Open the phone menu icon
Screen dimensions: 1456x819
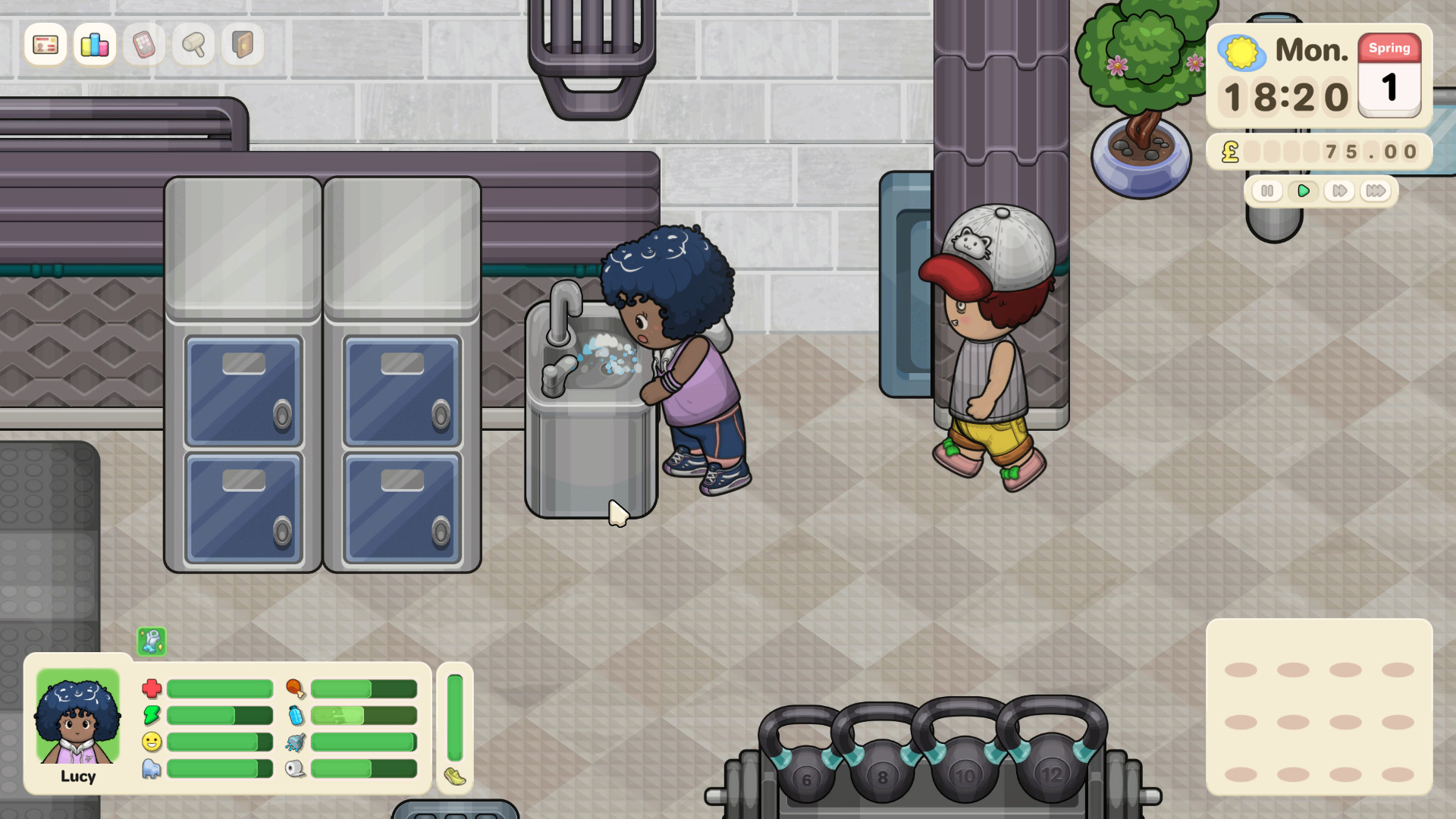pos(144,45)
